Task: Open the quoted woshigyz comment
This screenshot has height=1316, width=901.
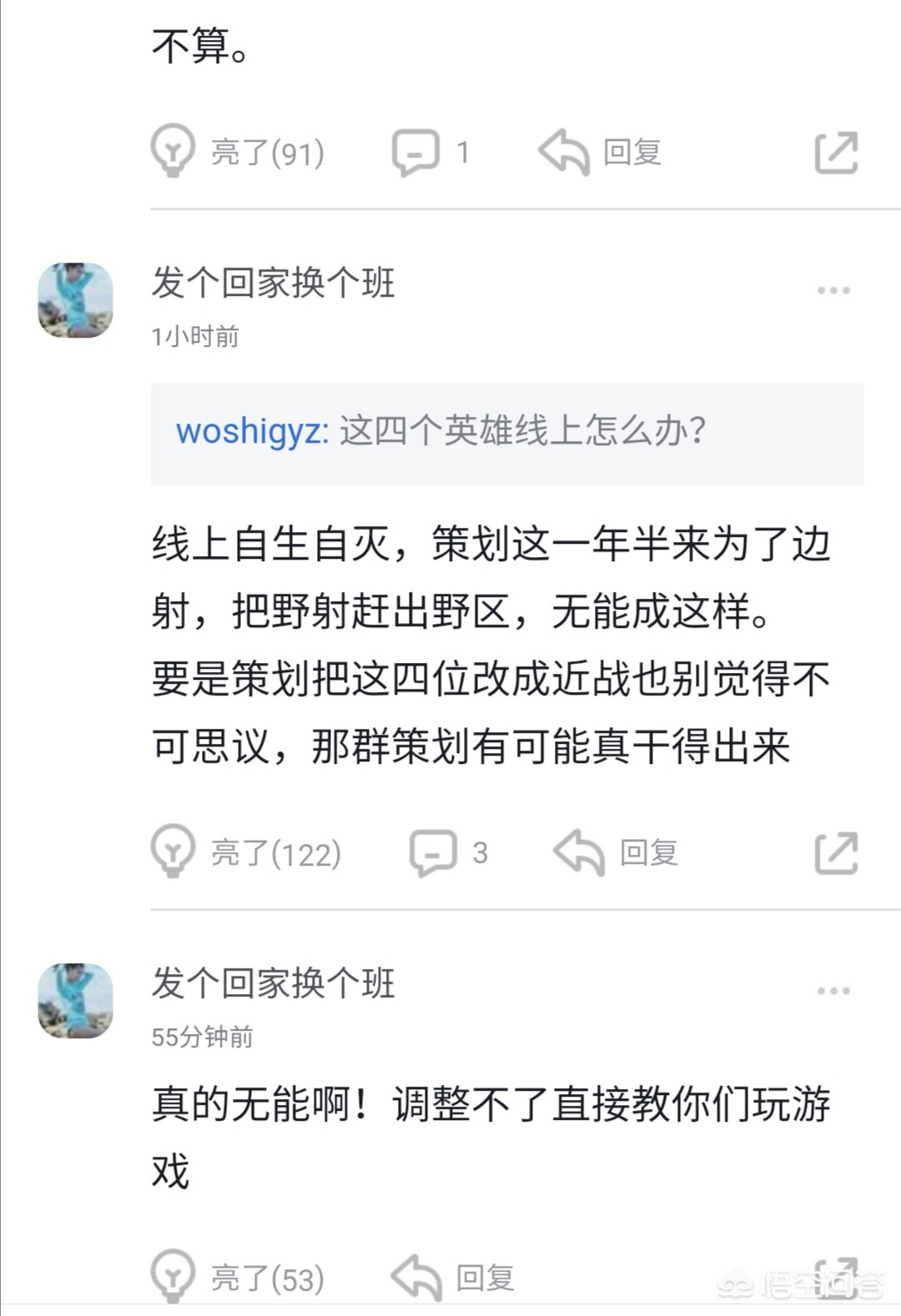Action: tap(506, 433)
